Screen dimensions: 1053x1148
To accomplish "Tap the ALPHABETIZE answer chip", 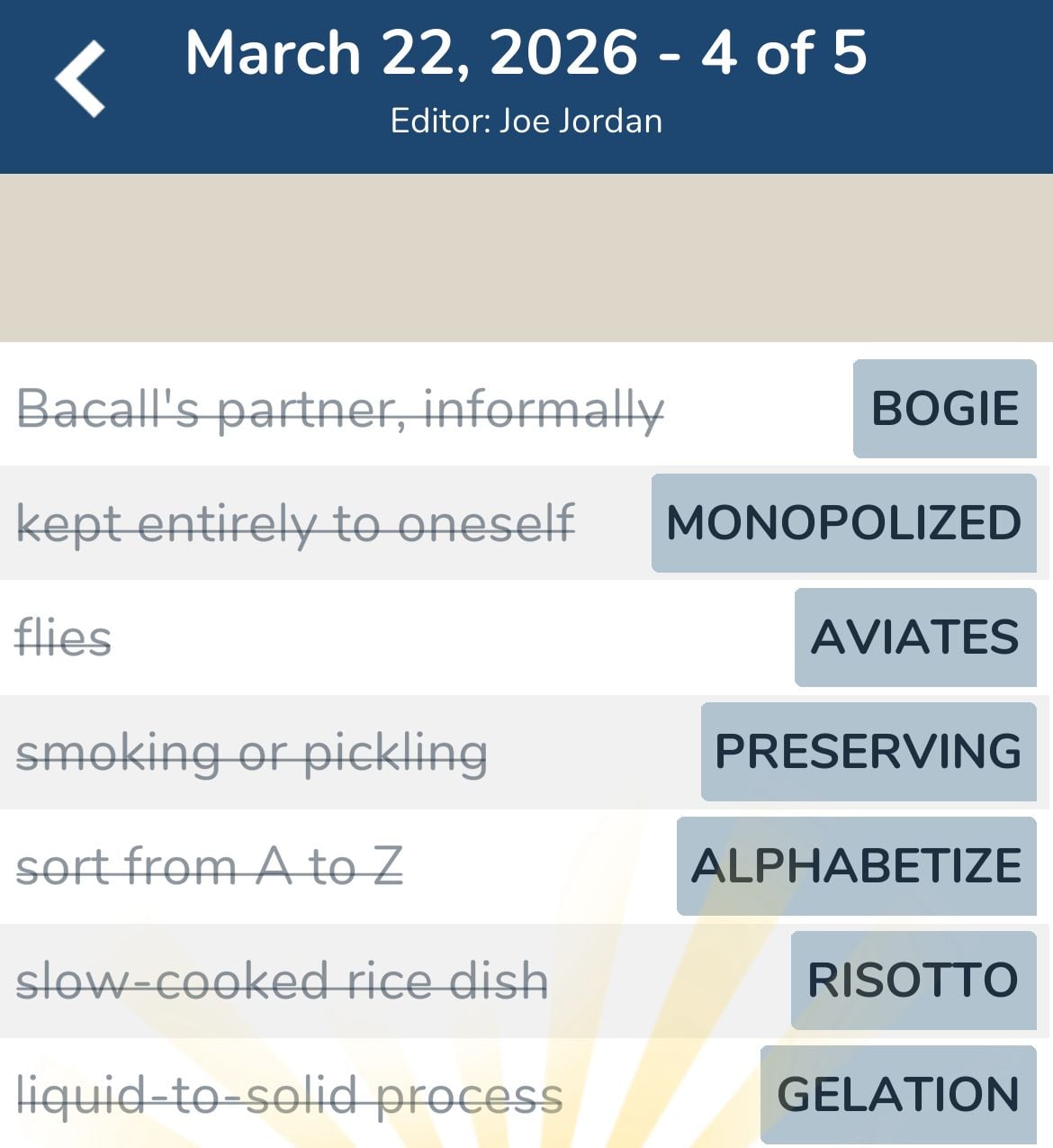I will 855,865.
